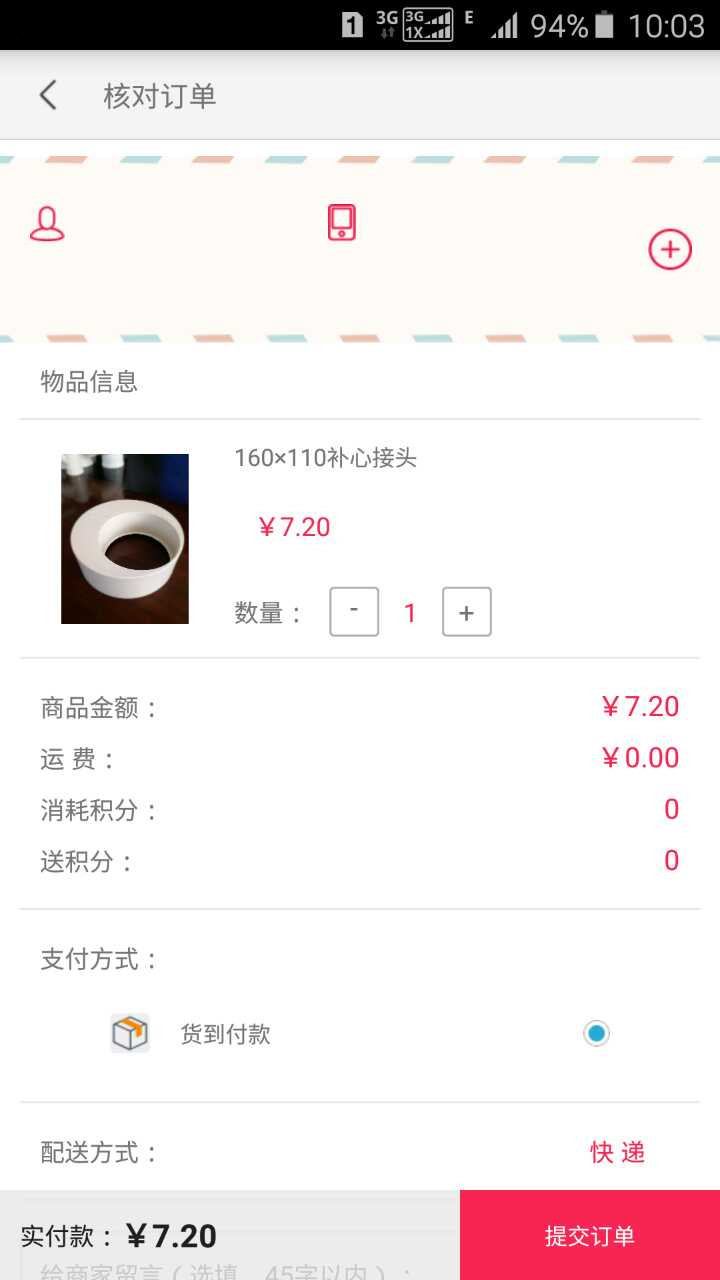Open the 物品信息 section header

tap(89, 382)
